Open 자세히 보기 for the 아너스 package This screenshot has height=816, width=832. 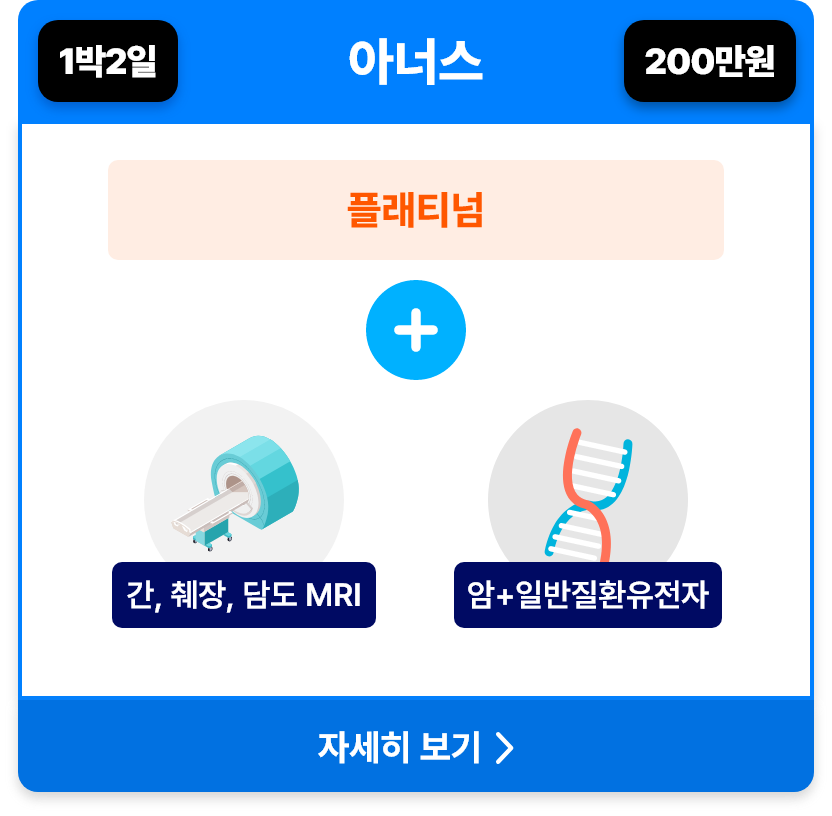pos(415,746)
